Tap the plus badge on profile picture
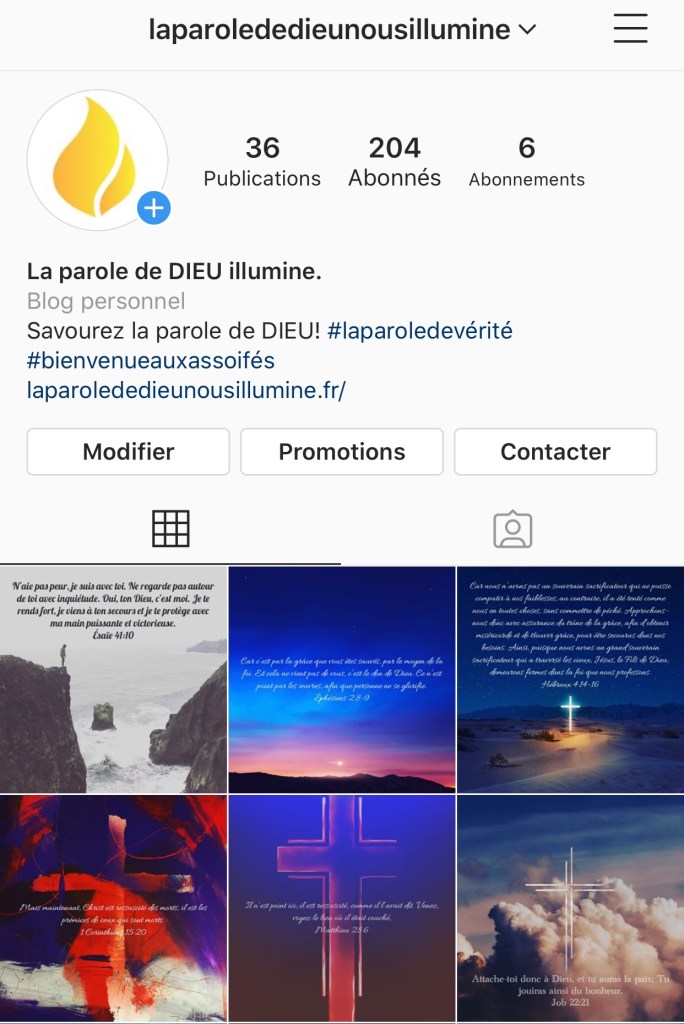Screen dimensions: 684x1024 point(153,208)
